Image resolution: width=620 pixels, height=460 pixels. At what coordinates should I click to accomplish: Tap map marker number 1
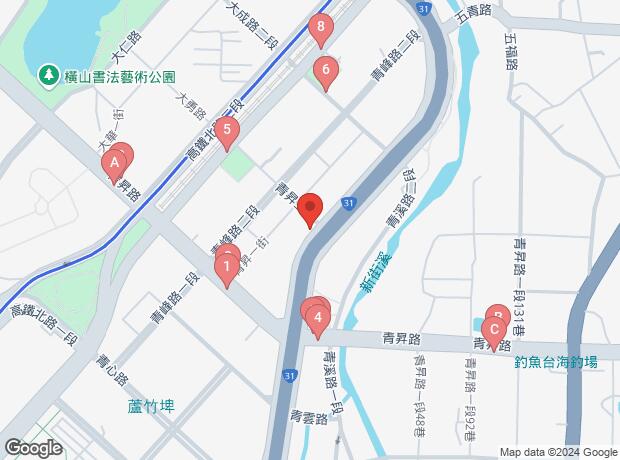[228, 268]
